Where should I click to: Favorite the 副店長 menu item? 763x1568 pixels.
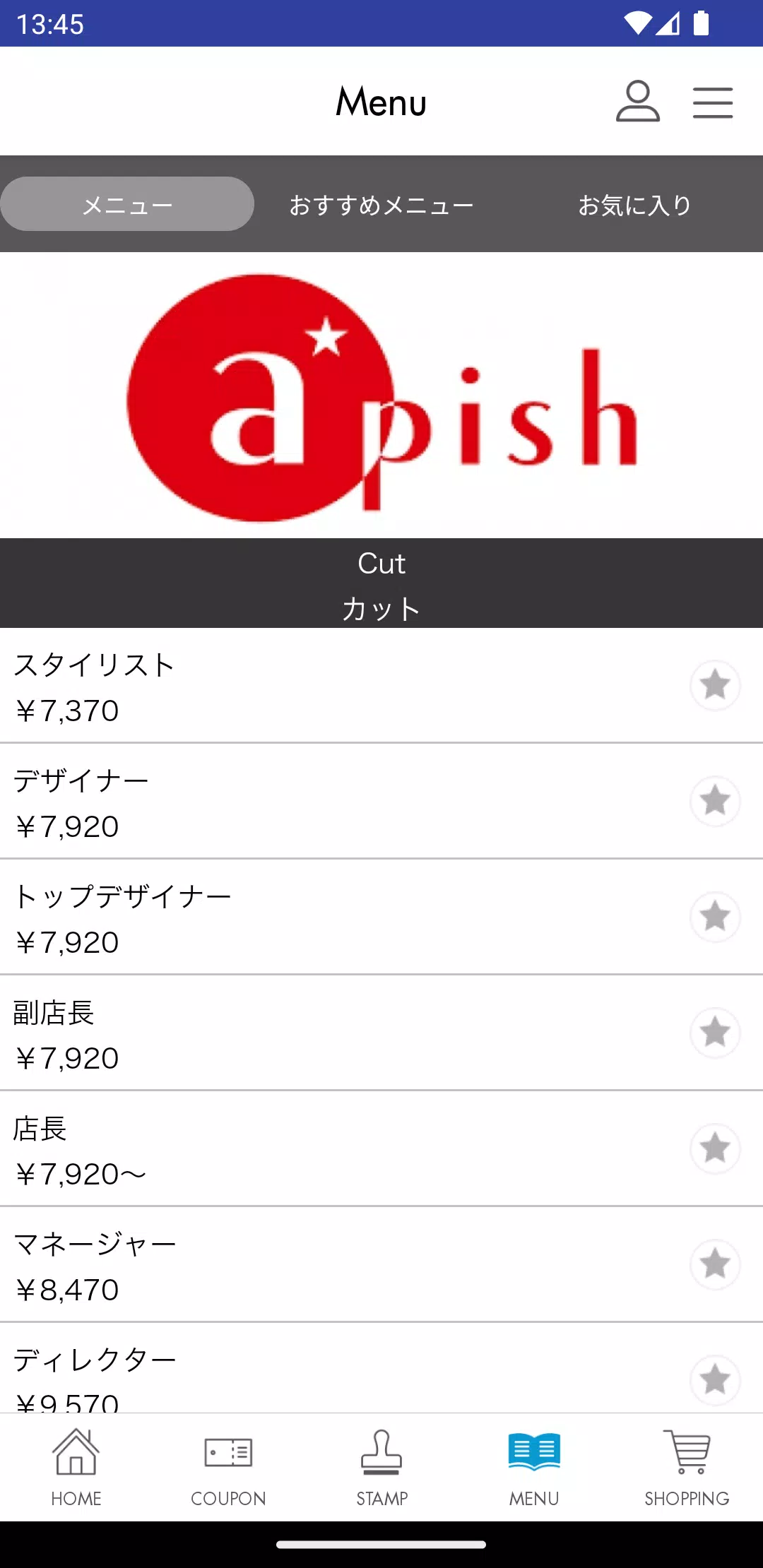click(x=715, y=1033)
